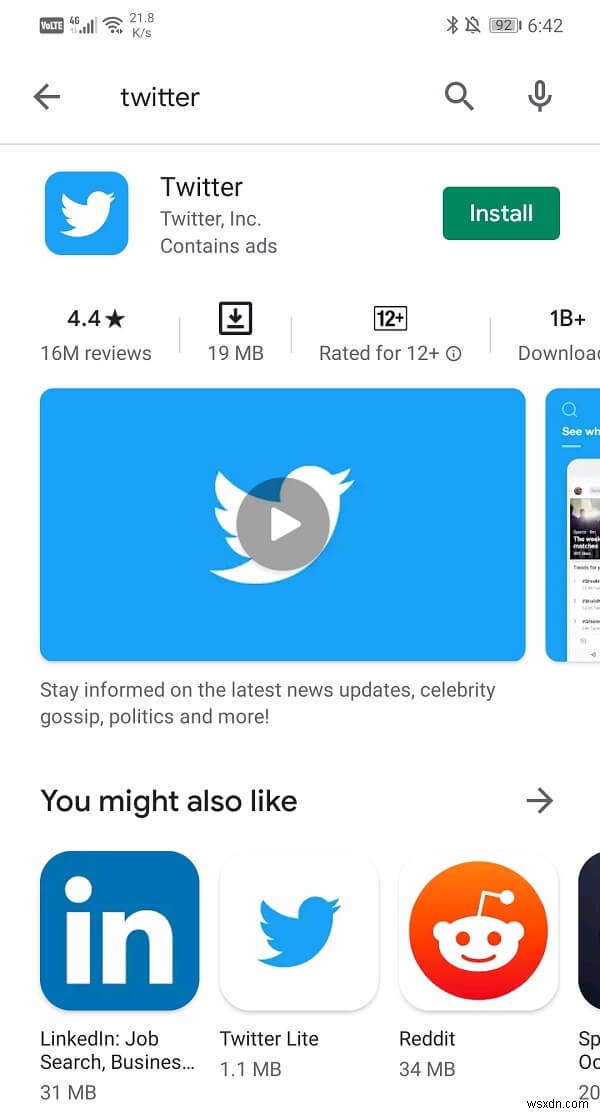Image resolution: width=600 pixels, height=1114 pixels.
Task: View the second Twitter screenshot
Action: 574,524
